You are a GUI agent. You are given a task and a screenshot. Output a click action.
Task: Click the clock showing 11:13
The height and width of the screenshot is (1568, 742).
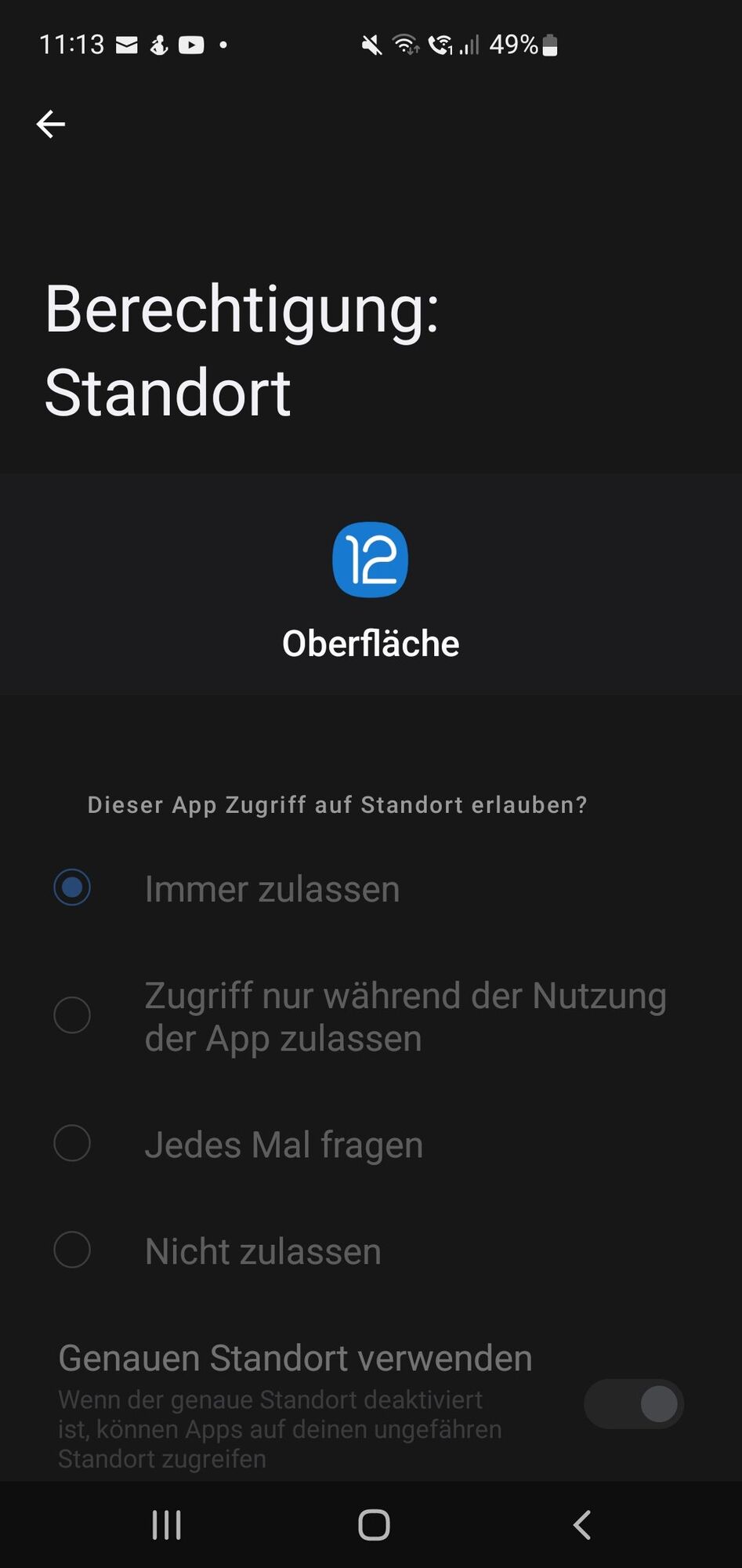[74, 45]
